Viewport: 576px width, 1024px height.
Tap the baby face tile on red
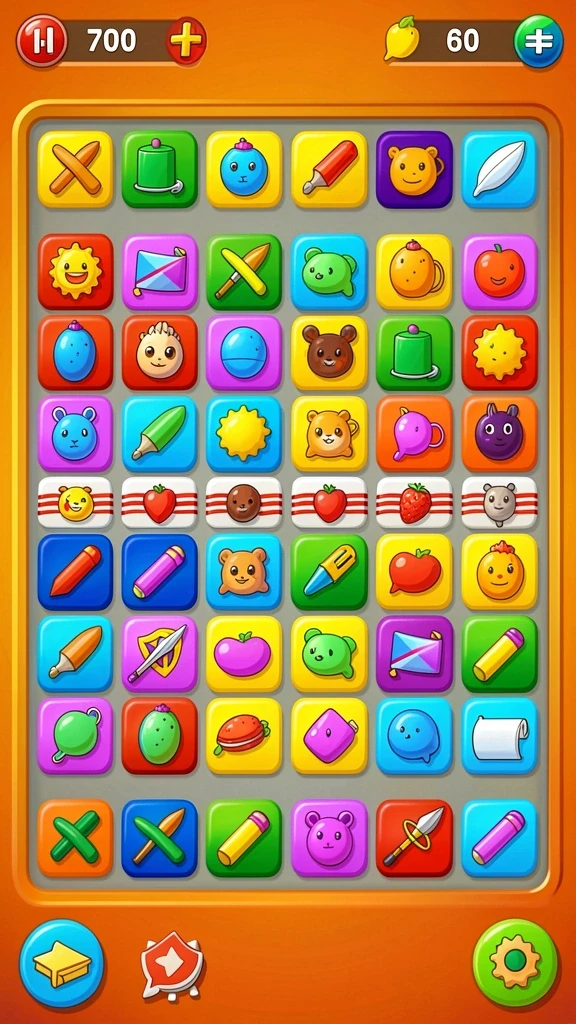coord(159,352)
